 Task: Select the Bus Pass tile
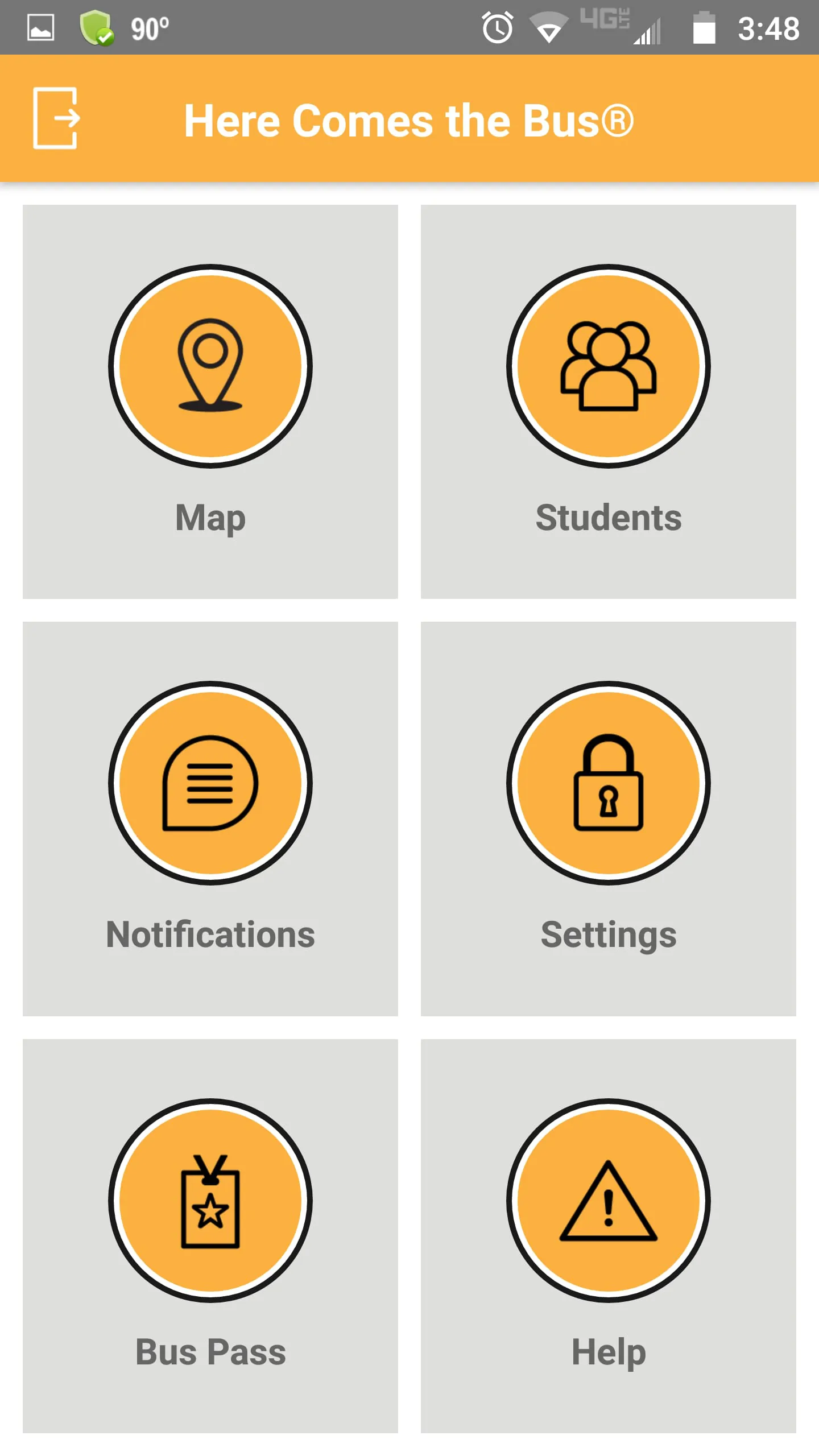pos(210,1235)
